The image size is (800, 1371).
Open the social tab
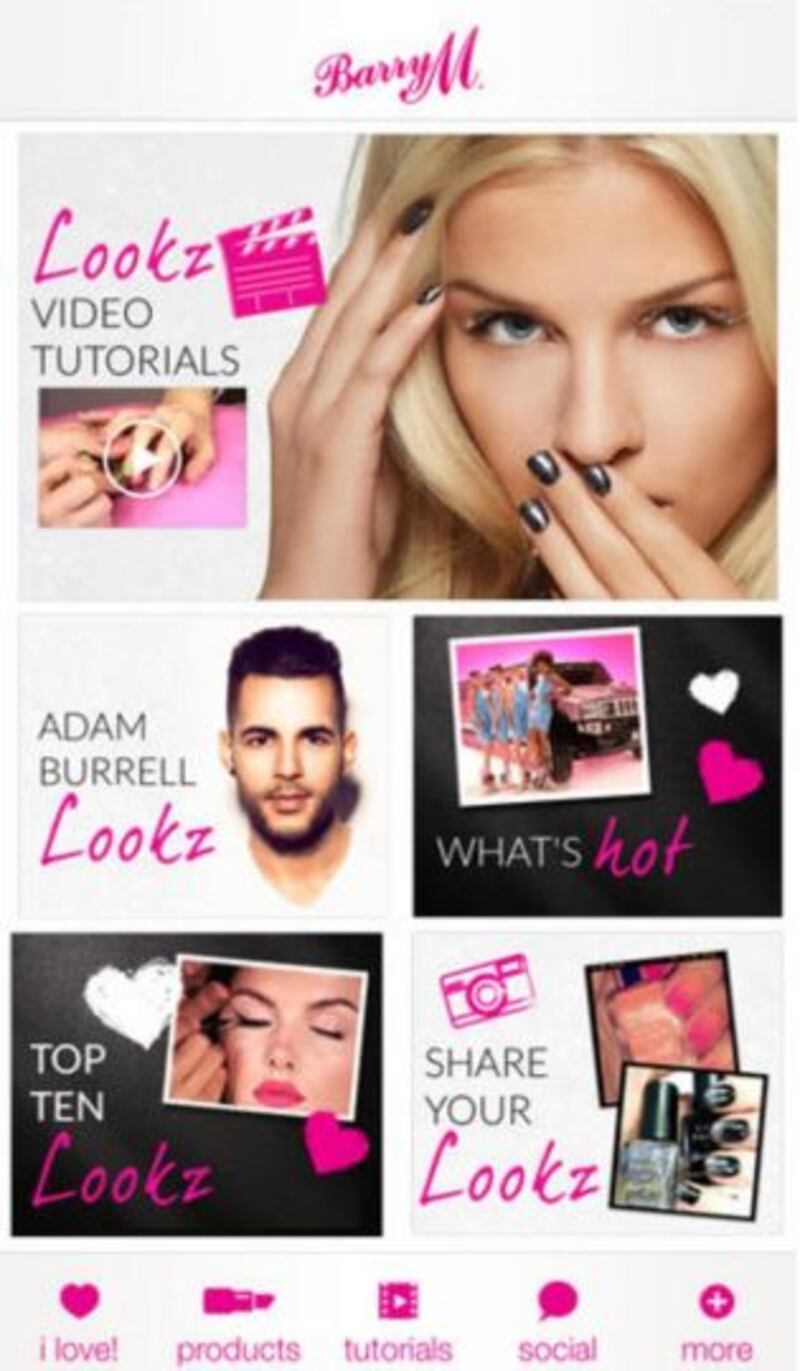coord(557,1320)
